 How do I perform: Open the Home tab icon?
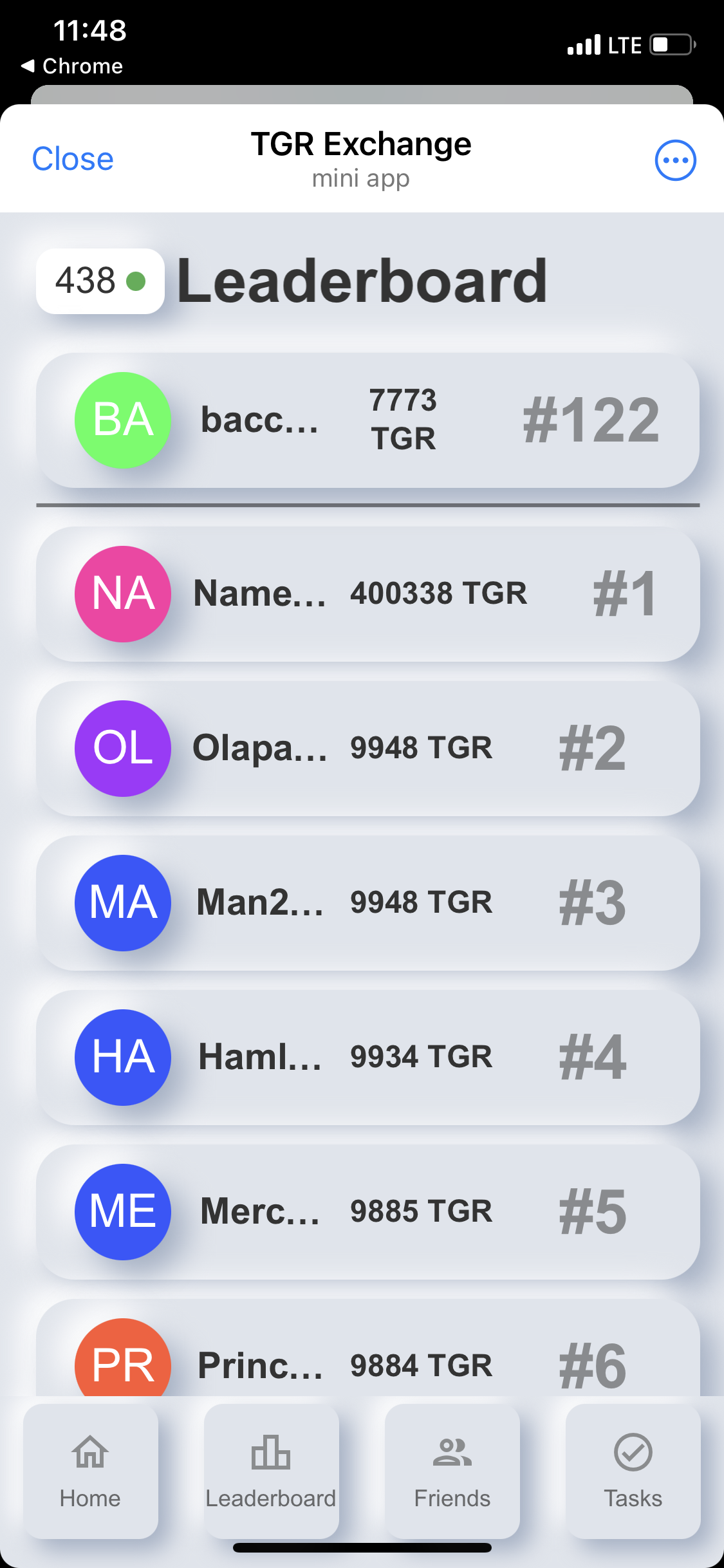point(90,1453)
